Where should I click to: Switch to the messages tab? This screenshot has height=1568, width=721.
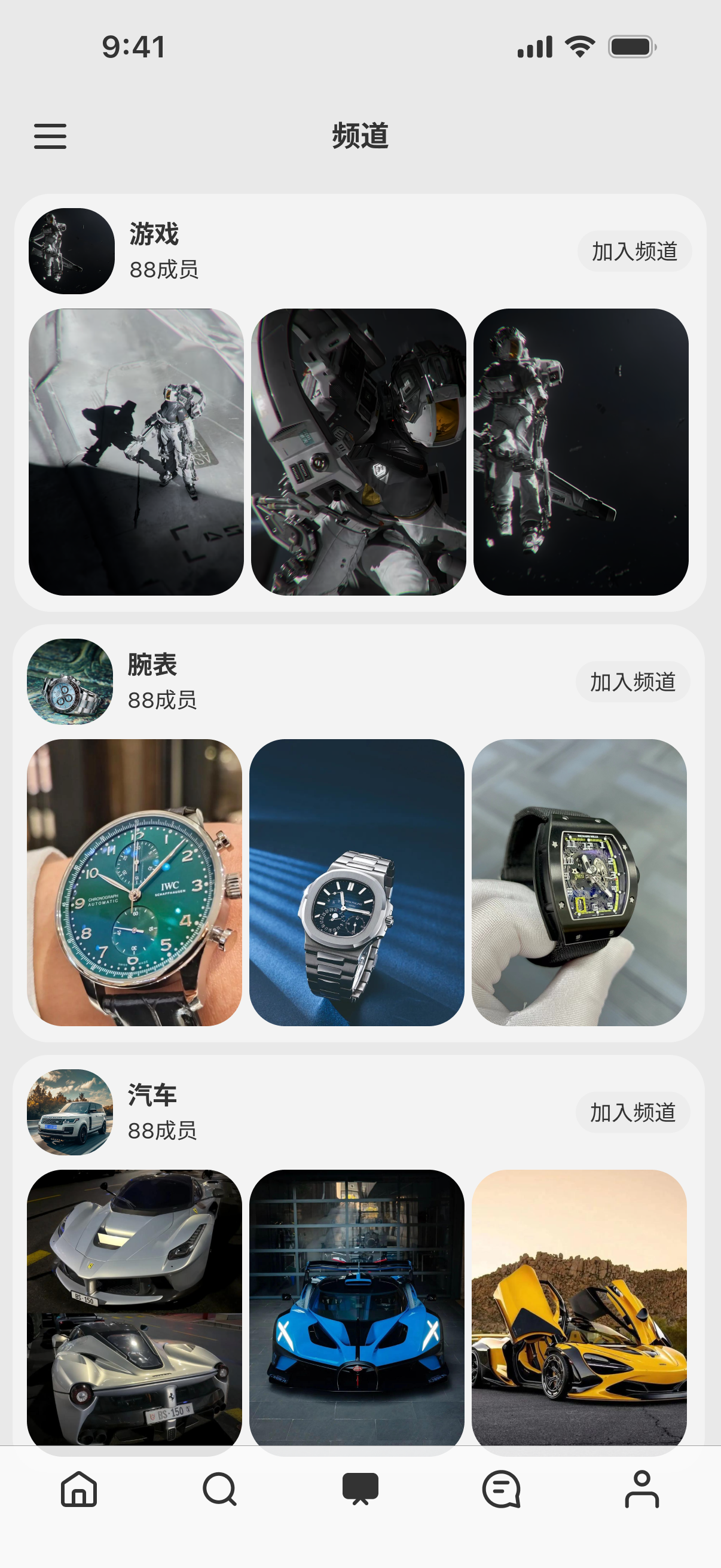[502, 1489]
